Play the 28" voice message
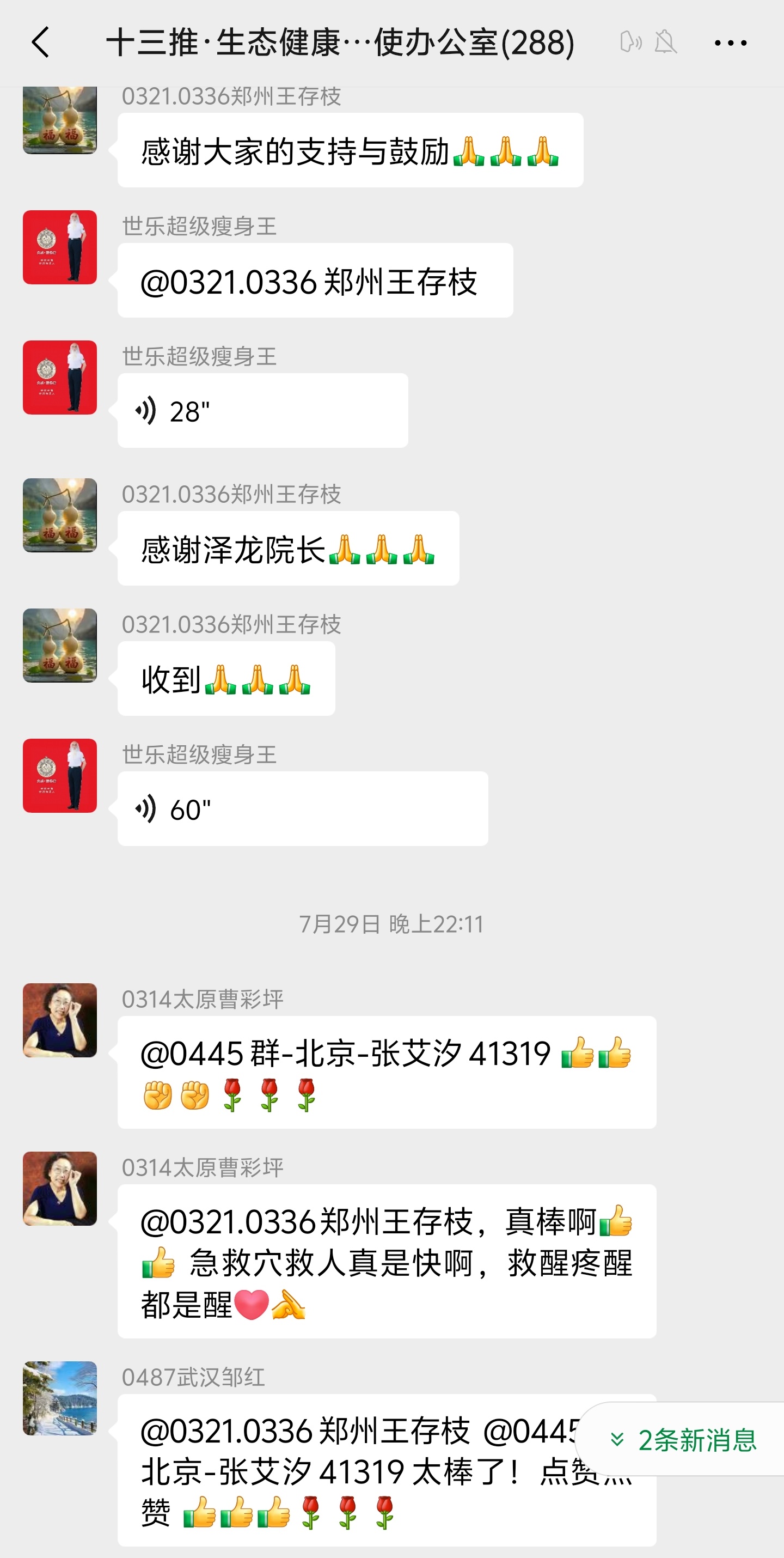This screenshot has height=1558, width=784. [262, 411]
